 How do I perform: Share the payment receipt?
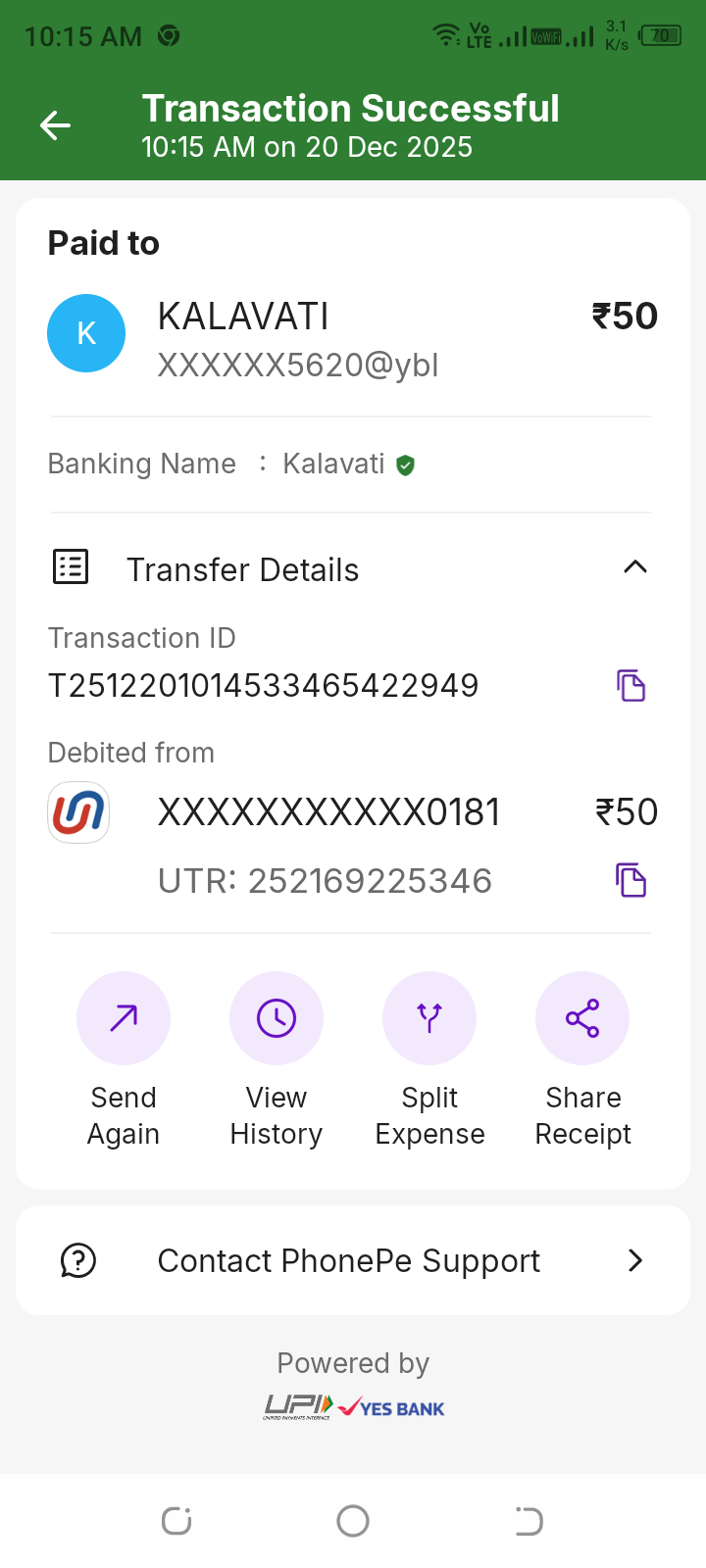pos(582,1018)
